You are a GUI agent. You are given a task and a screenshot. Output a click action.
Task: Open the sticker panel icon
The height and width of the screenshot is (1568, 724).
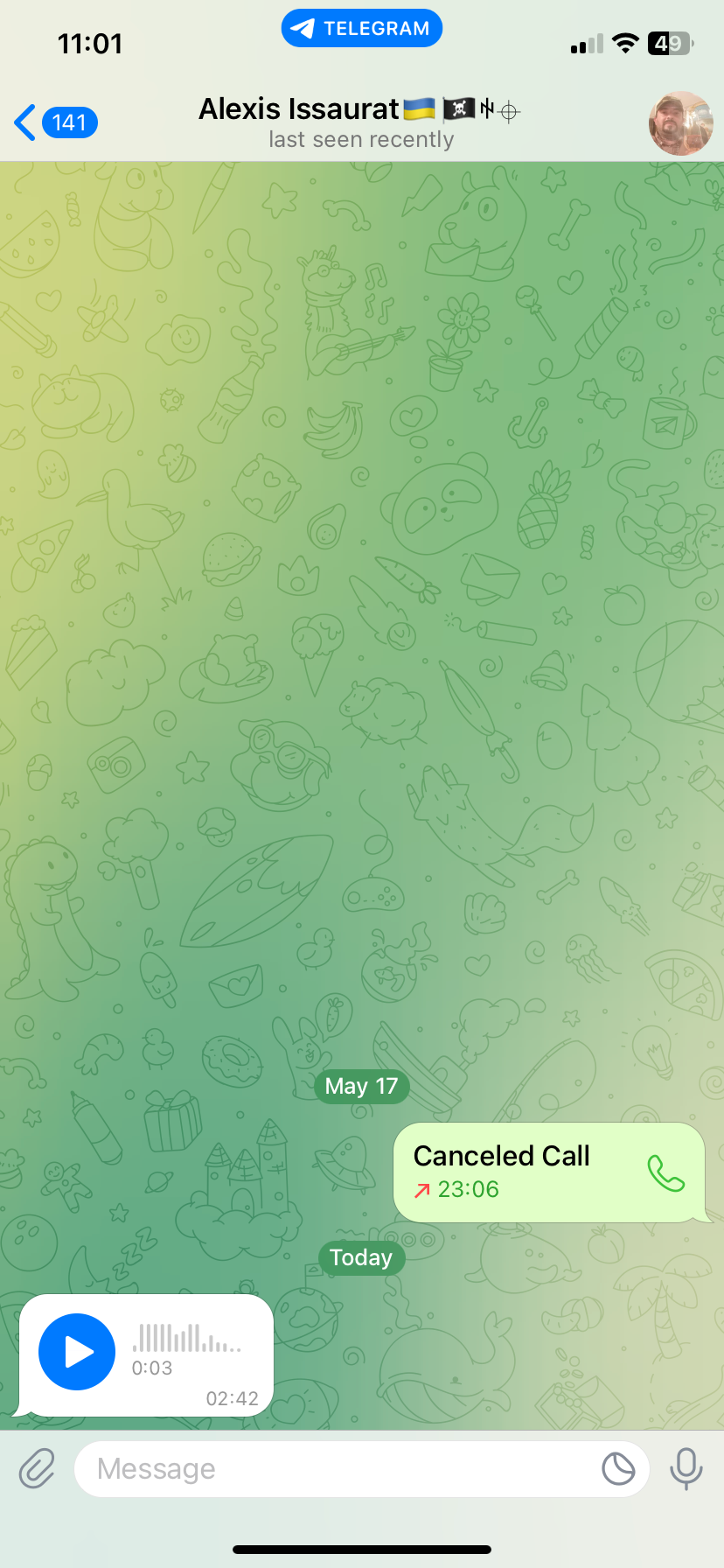click(x=618, y=1469)
